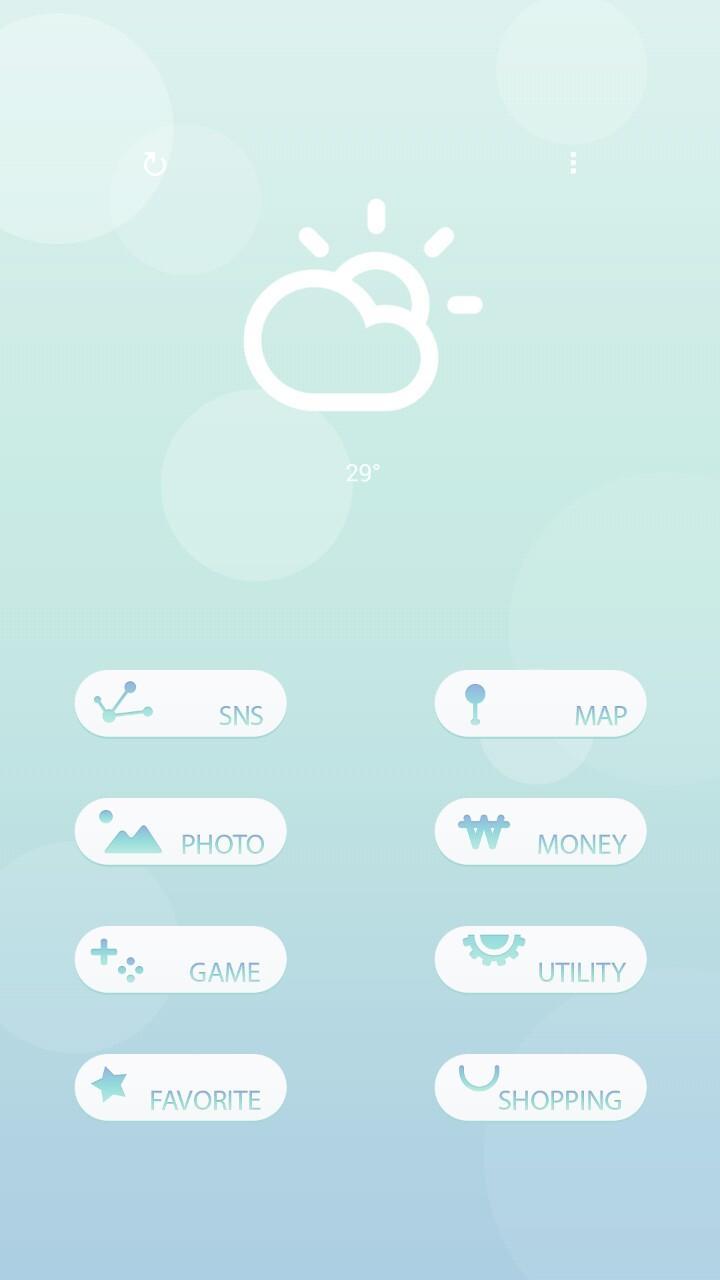
Task: Tap the 29 degrees temperature reading
Action: (x=363, y=473)
